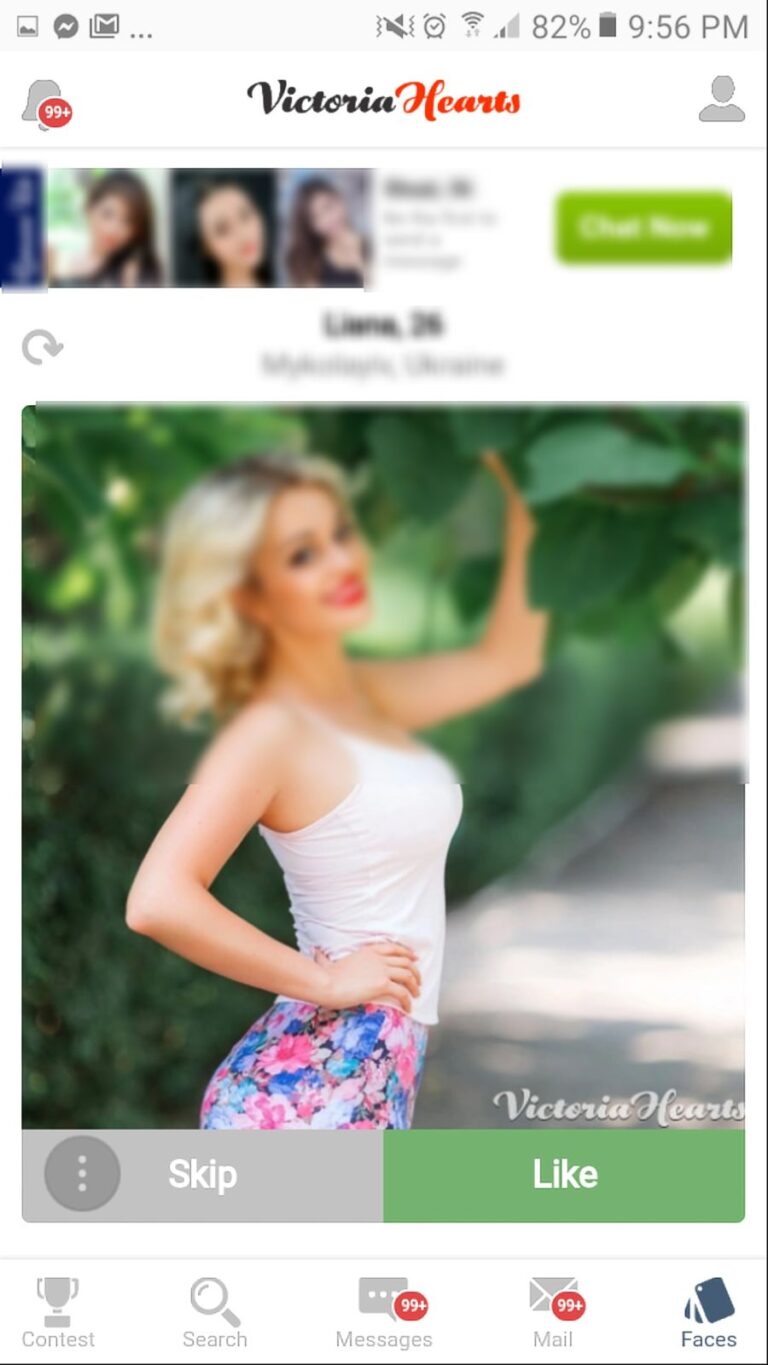Go to the Search tab
This screenshot has width=768, height=1365.
(214, 1313)
